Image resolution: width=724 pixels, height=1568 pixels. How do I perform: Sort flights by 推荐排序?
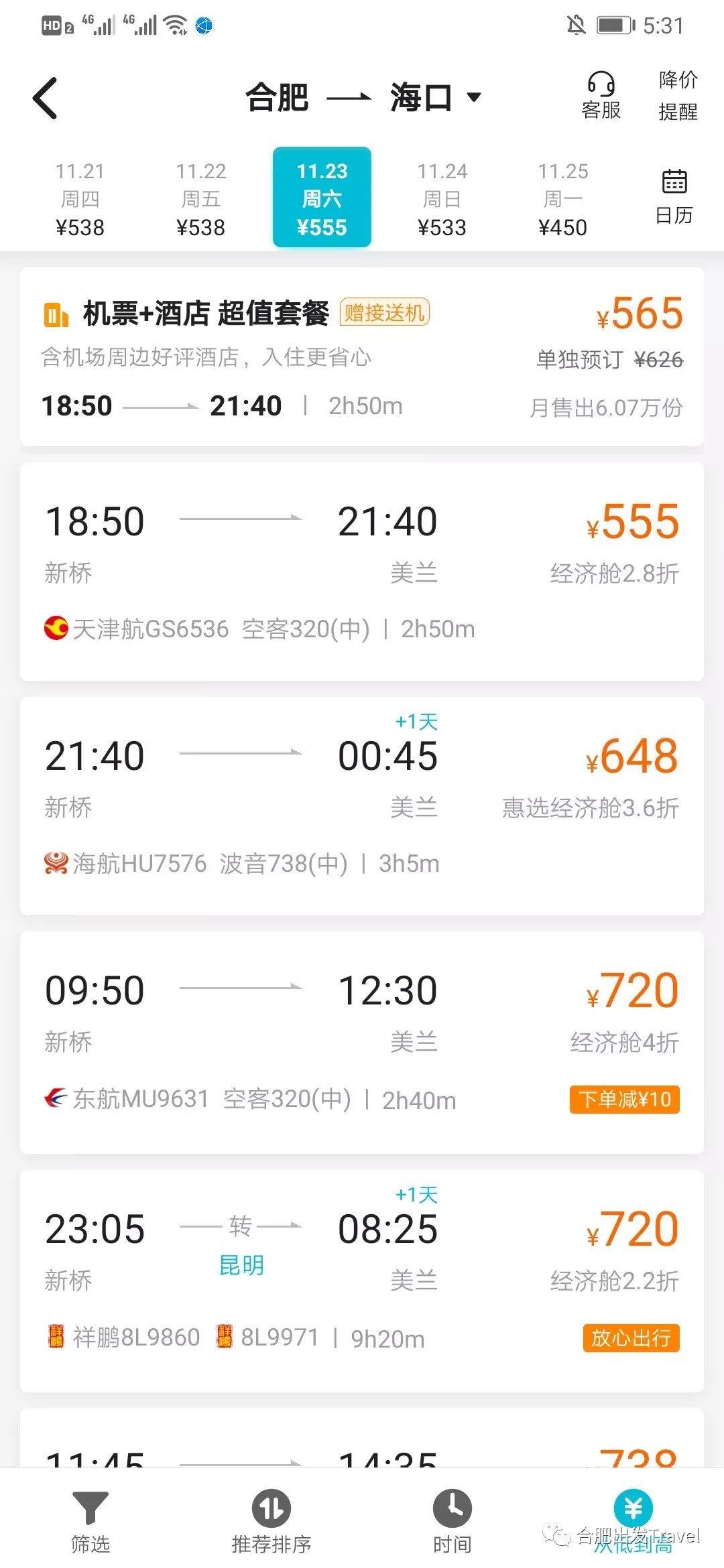click(x=271, y=1521)
